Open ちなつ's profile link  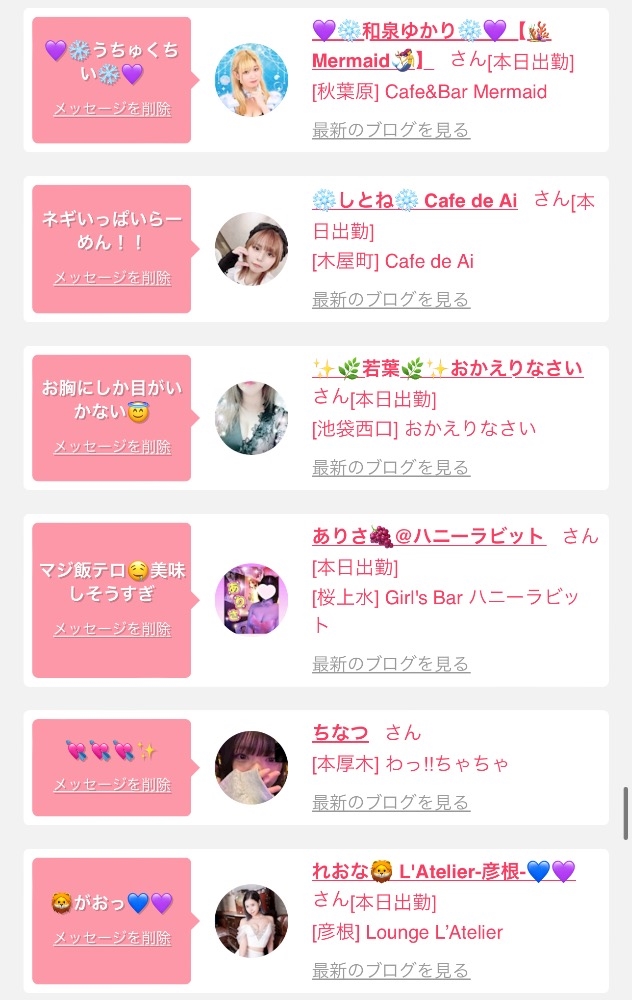340,732
